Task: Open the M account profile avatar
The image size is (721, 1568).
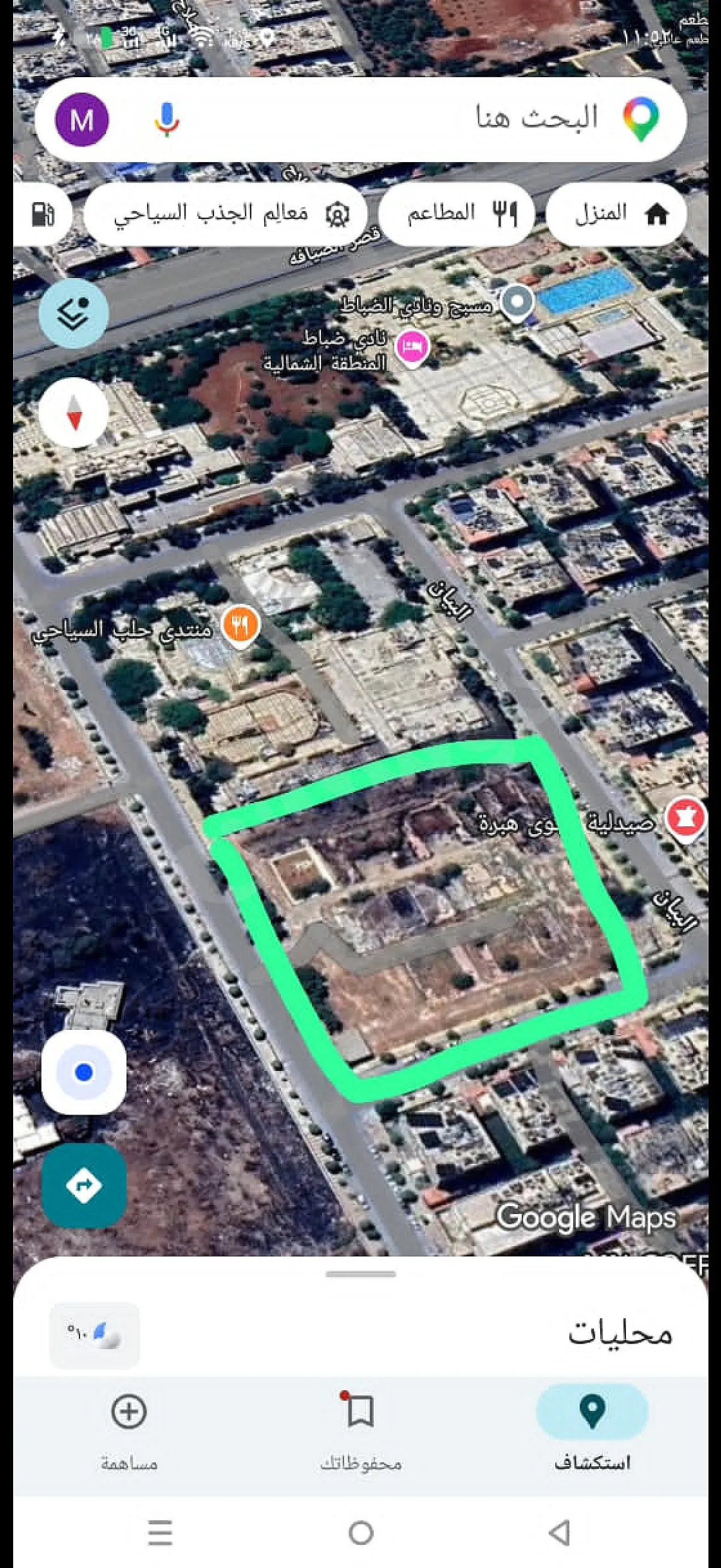Action: click(x=82, y=120)
